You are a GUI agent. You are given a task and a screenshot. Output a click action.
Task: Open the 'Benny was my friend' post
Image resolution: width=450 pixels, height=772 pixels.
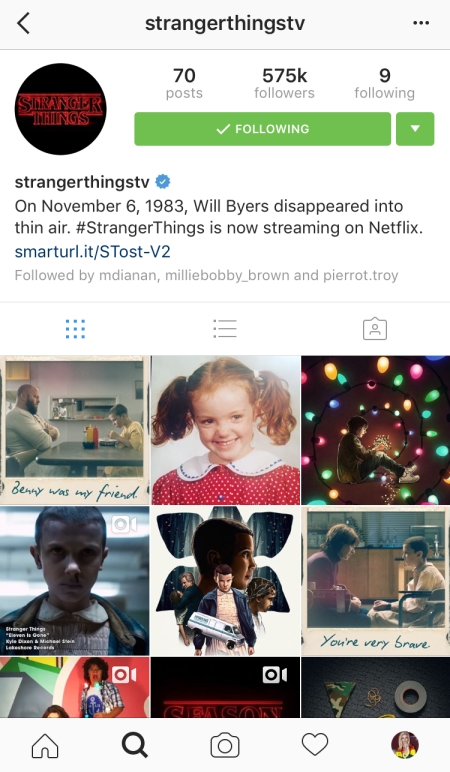(74, 430)
